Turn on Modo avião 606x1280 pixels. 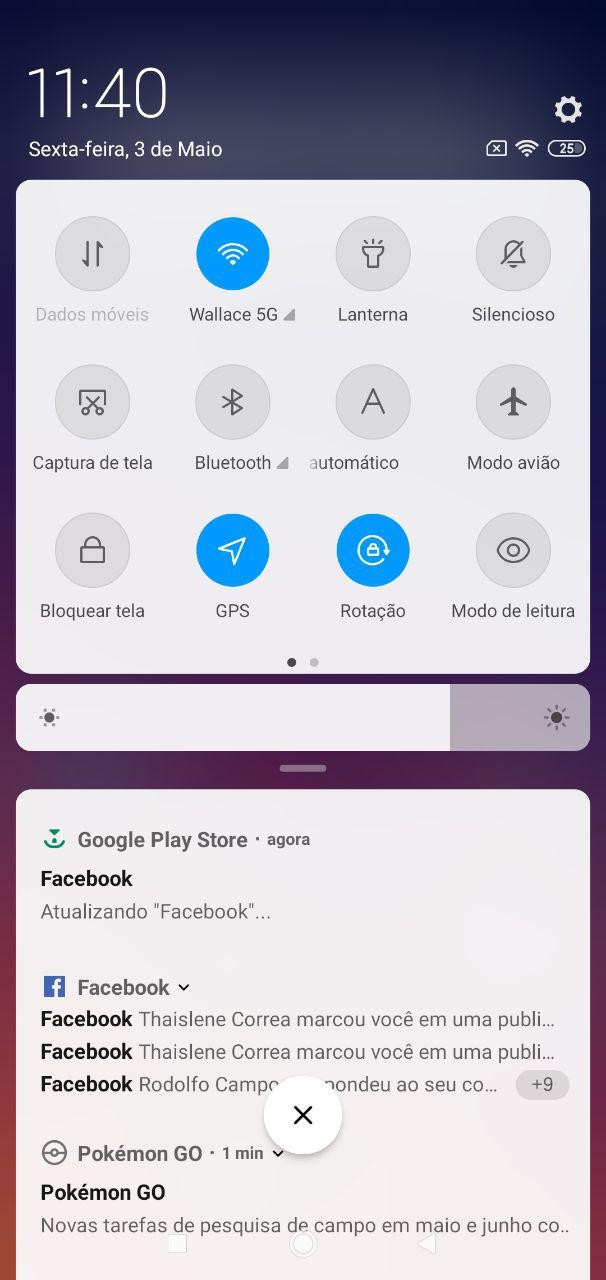point(513,402)
